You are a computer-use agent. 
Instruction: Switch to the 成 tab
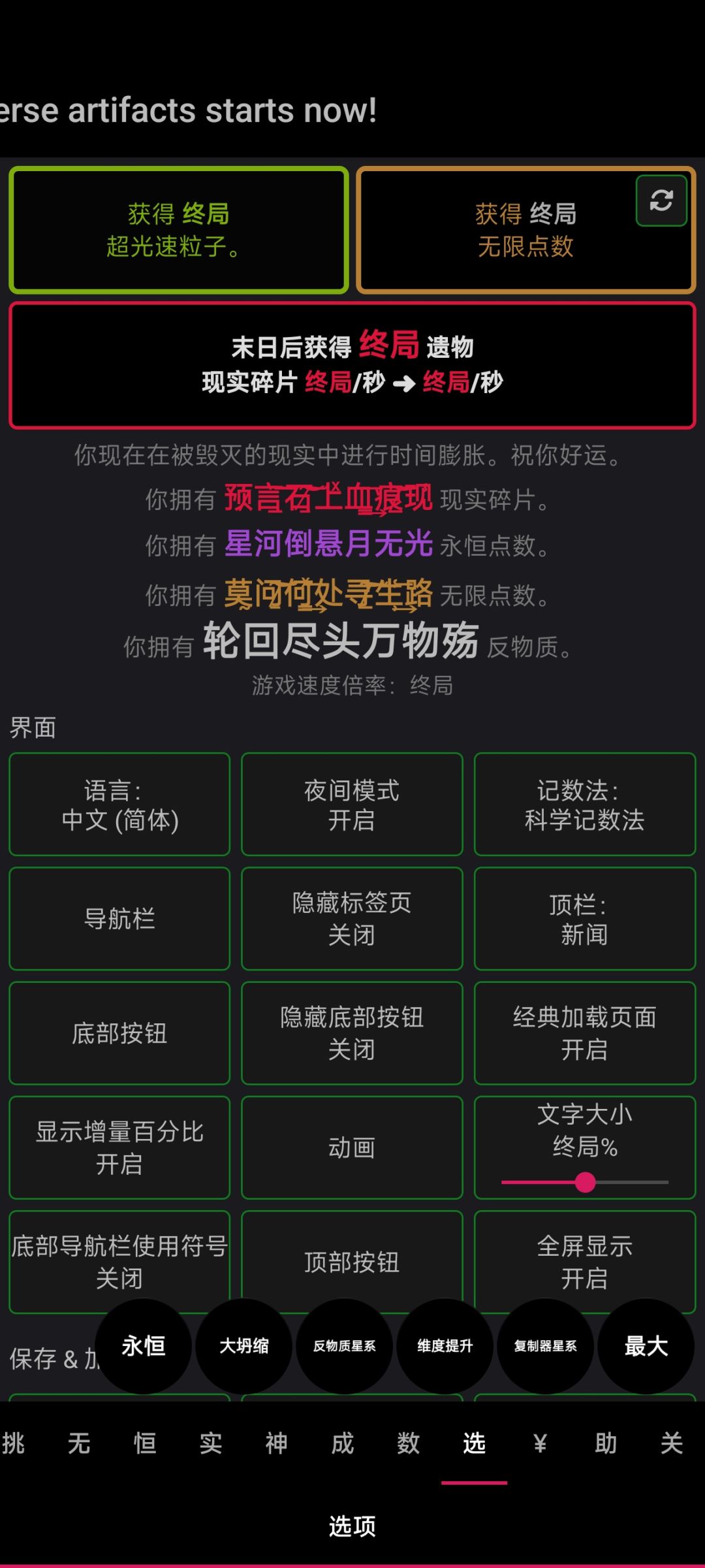tap(343, 1443)
